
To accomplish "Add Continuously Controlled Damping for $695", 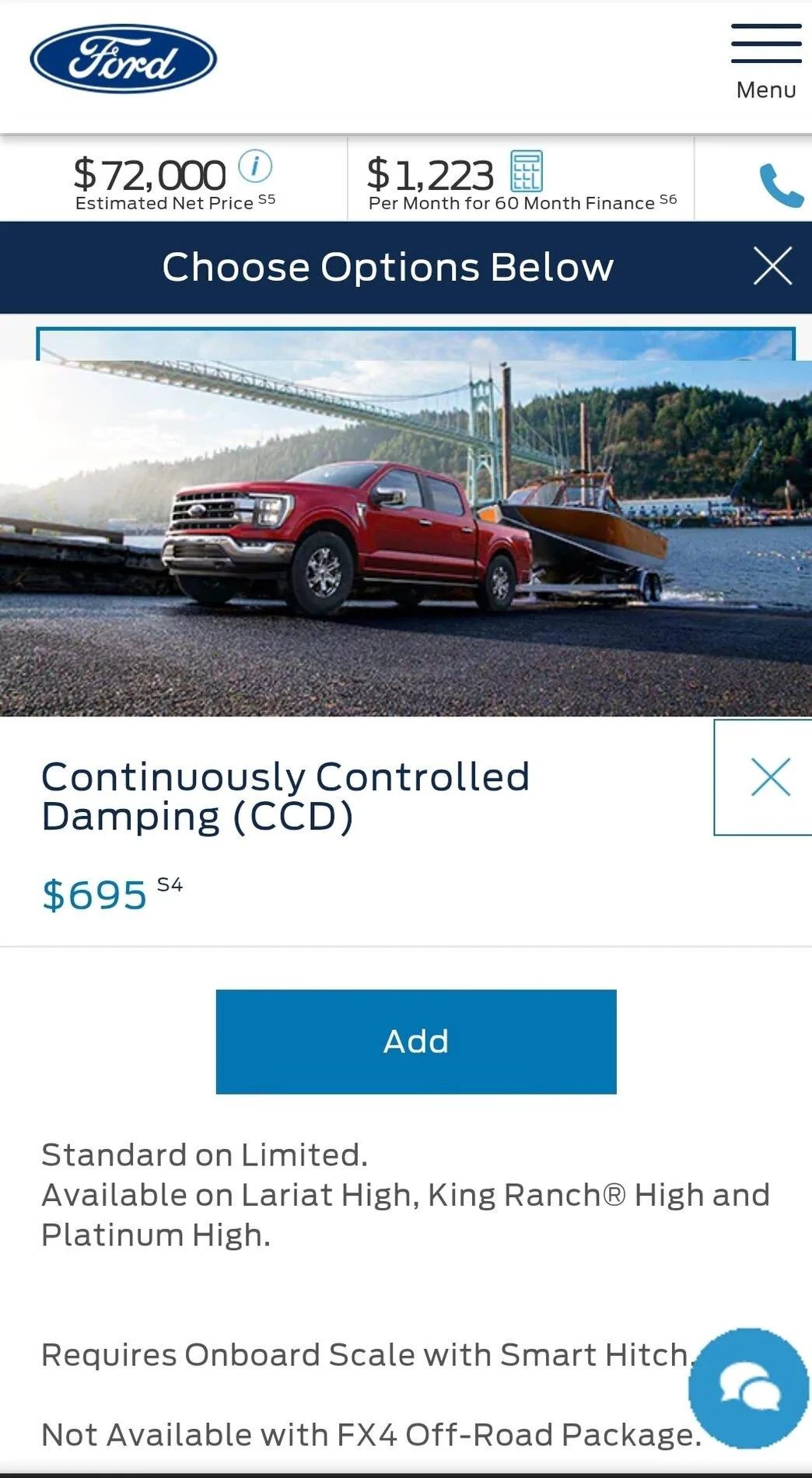I will [416, 1042].
